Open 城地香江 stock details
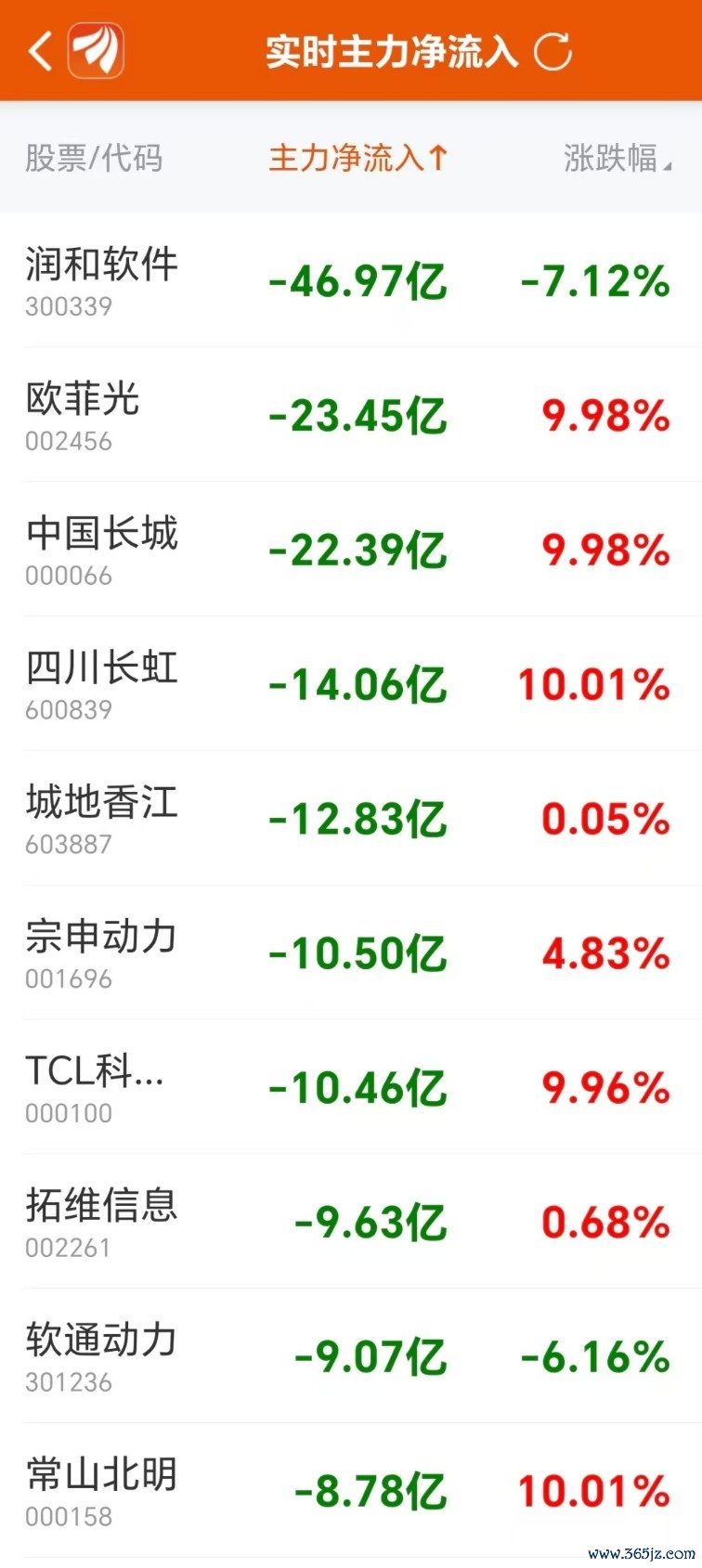This screenshot has height=1568, width=702. [351, 819]
